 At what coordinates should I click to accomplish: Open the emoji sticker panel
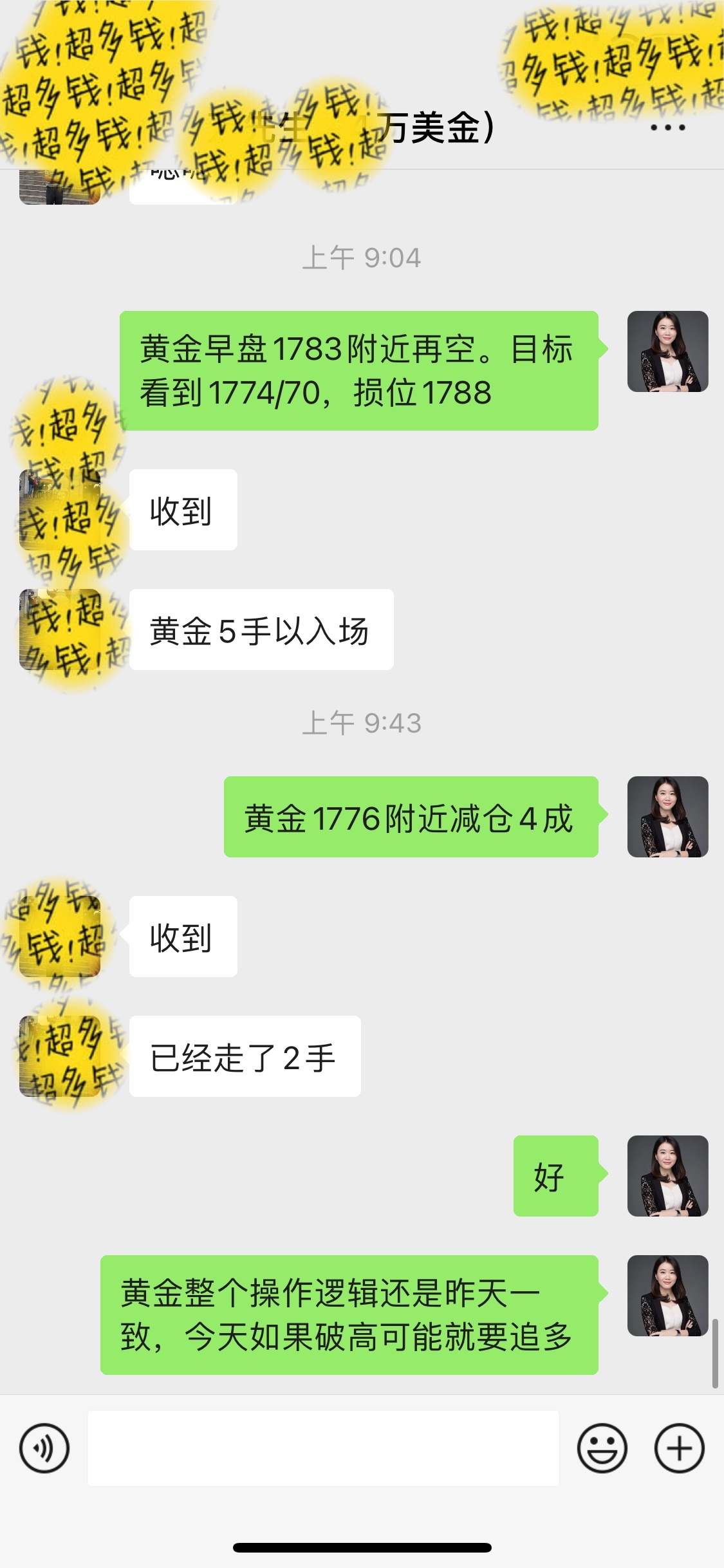(x=602, y=1448)
